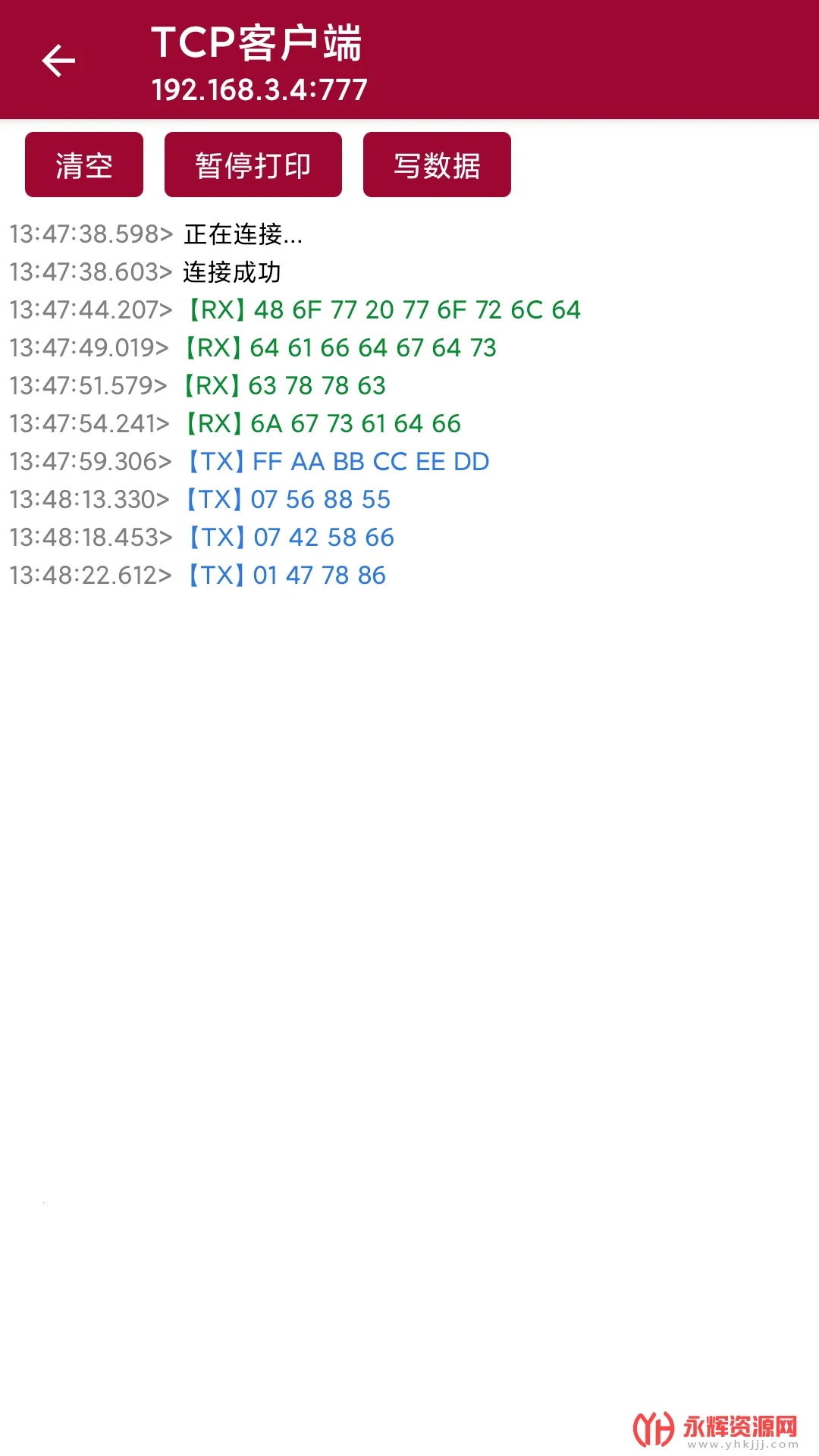Select the 正在连接... log line
Image resolution: width=819 pixels, height=1456 pixels.
[243, 235]
